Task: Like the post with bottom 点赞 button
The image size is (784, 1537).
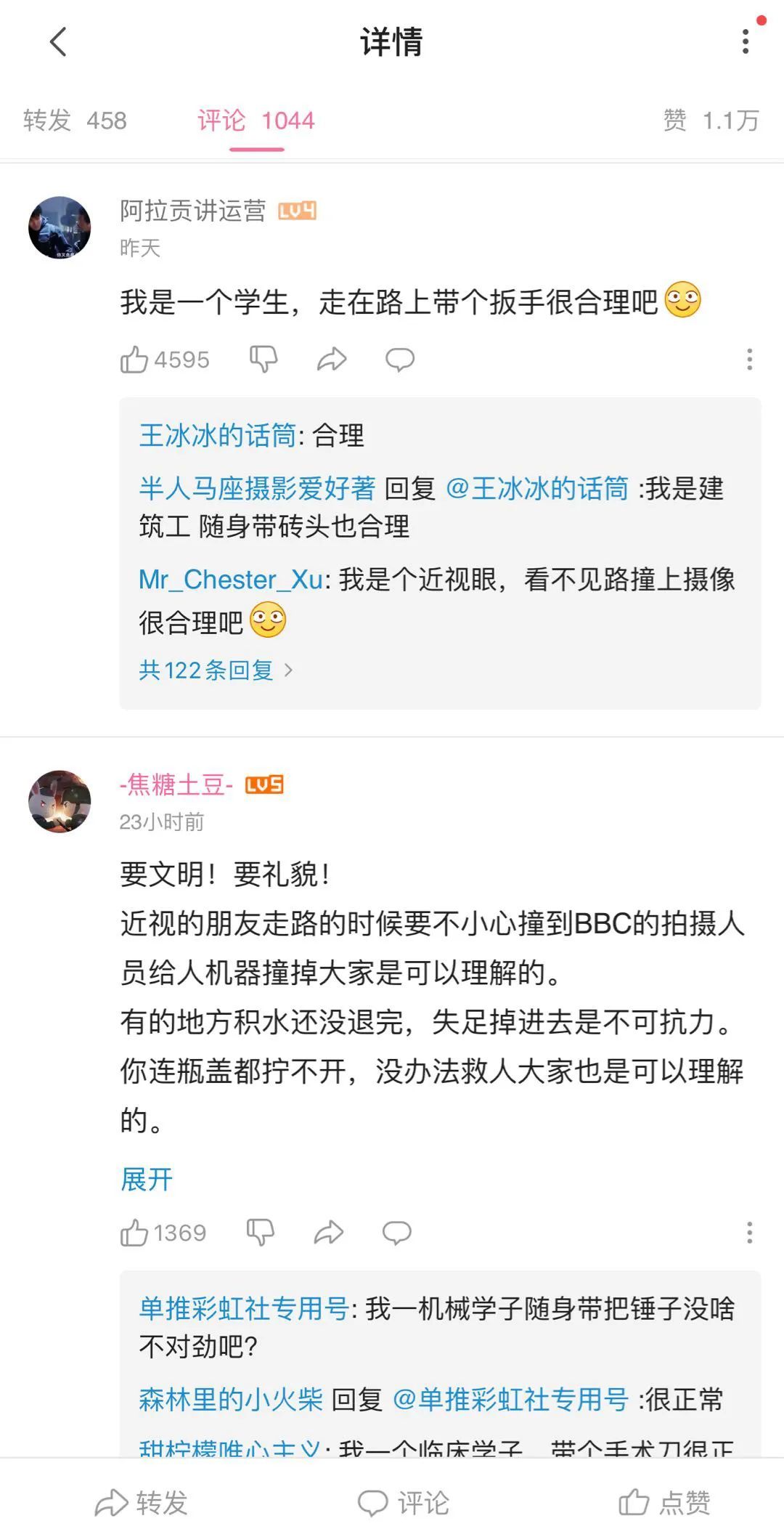Action: click(665, 1503)
